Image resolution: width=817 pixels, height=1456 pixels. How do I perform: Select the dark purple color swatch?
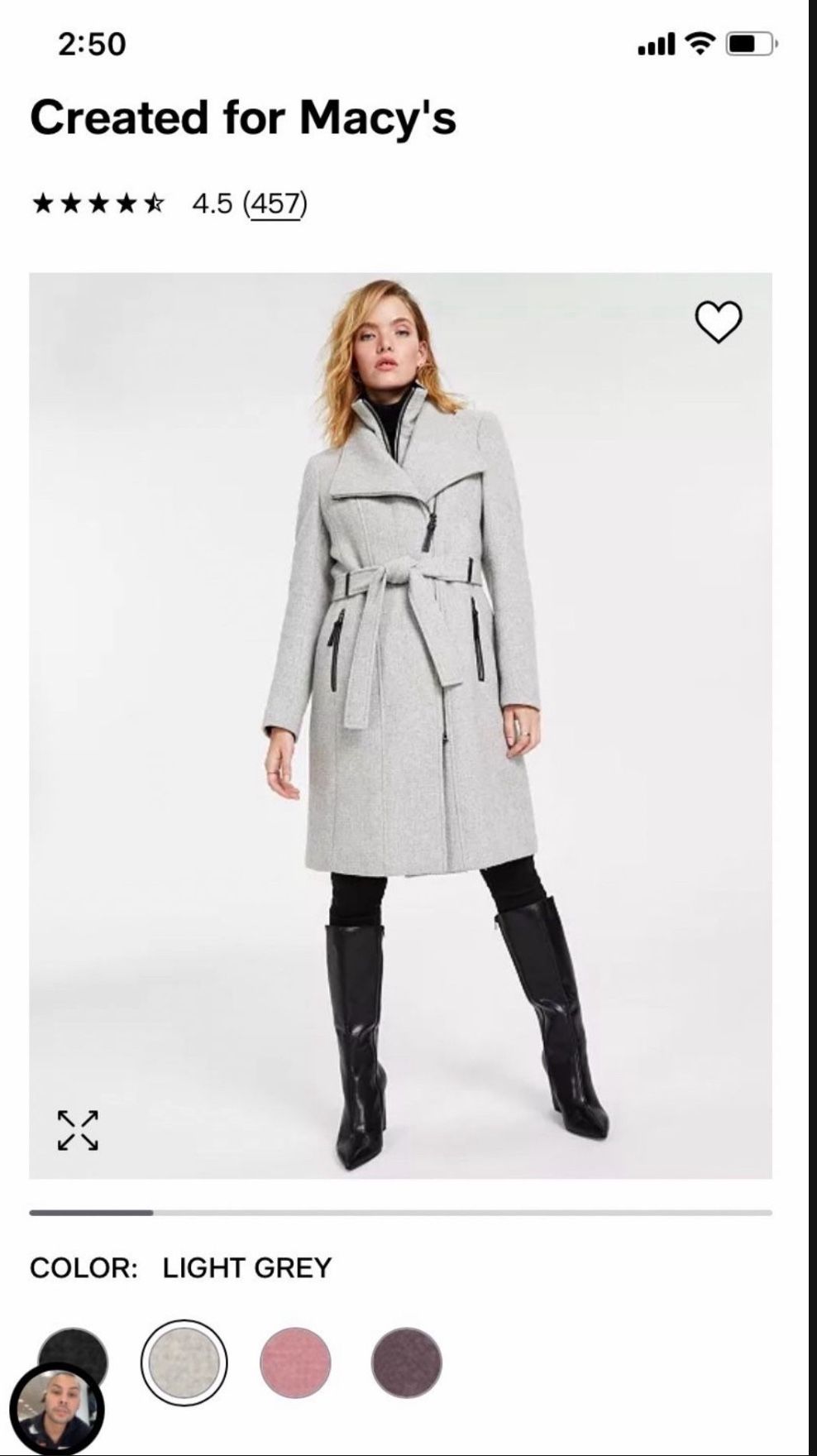click(x=406, y=1363)
